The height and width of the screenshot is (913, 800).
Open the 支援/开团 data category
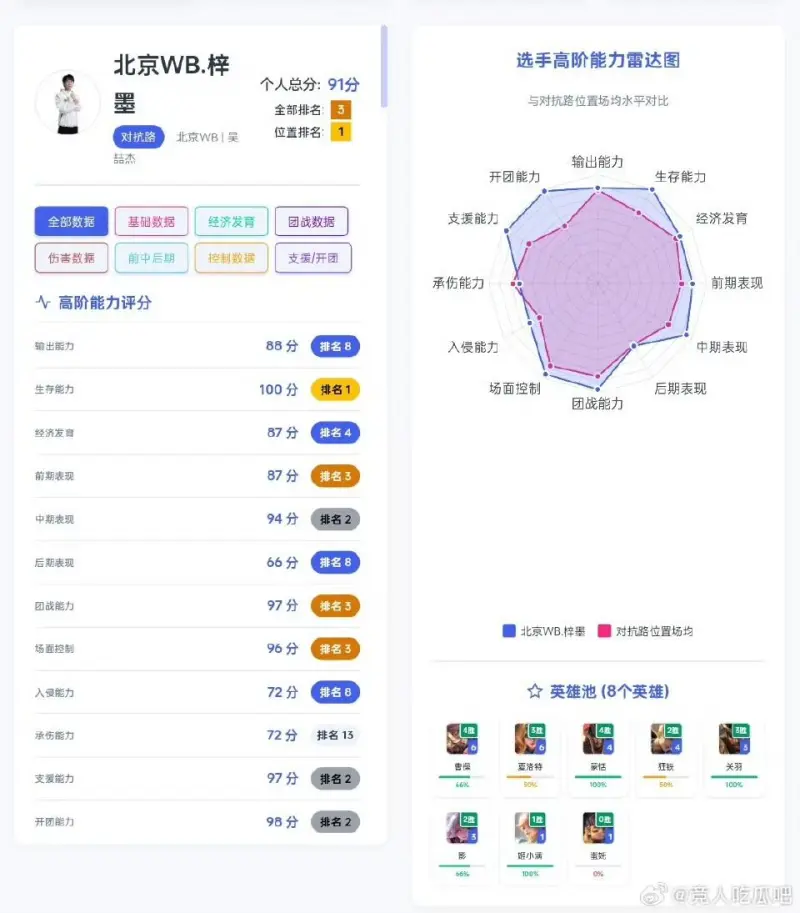[311, 258]
